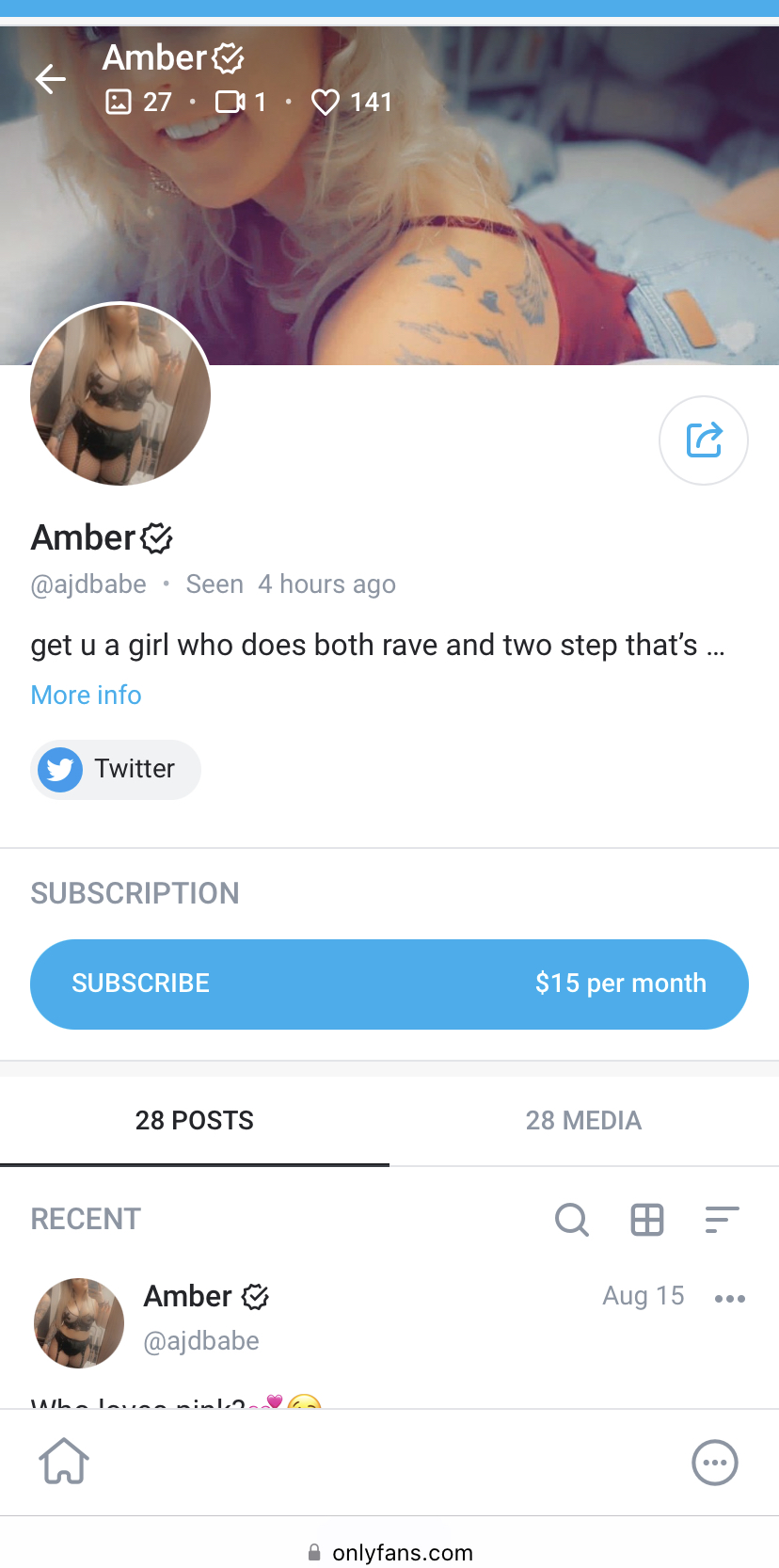Viewport: 779px width, 1568px height.
Task: Open the linked Twitter account
Action: (x=116, y=769)
